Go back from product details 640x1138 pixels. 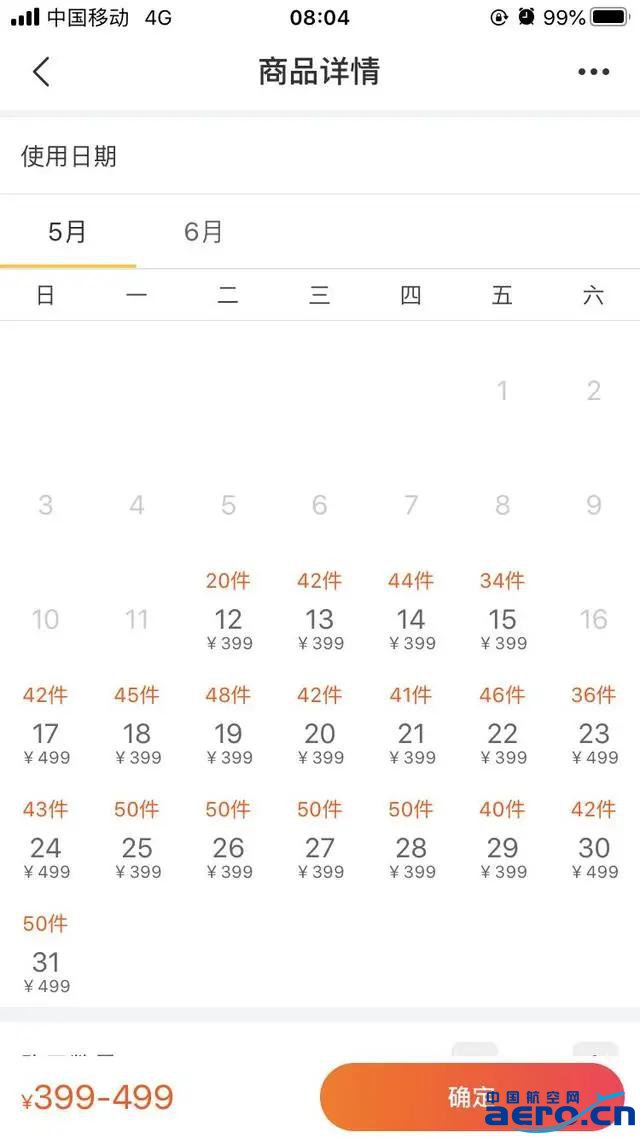coord(41,72)
